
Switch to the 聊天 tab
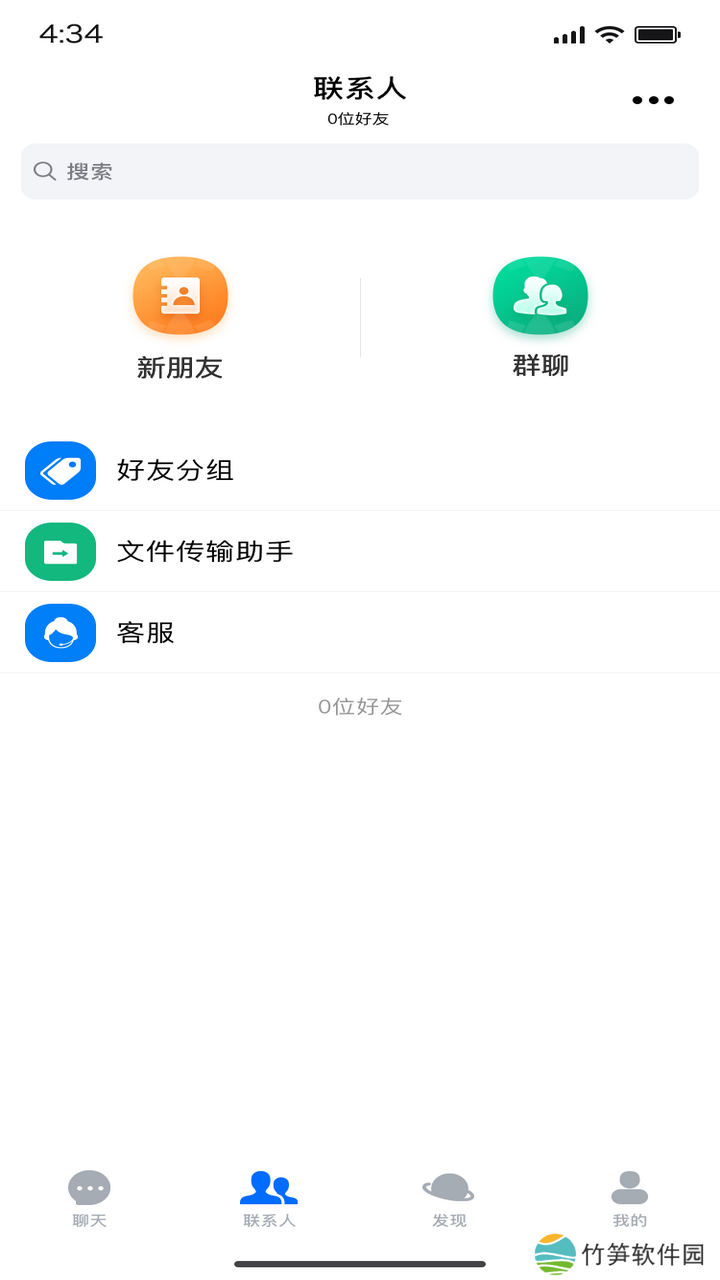[x=89, y=1199]
